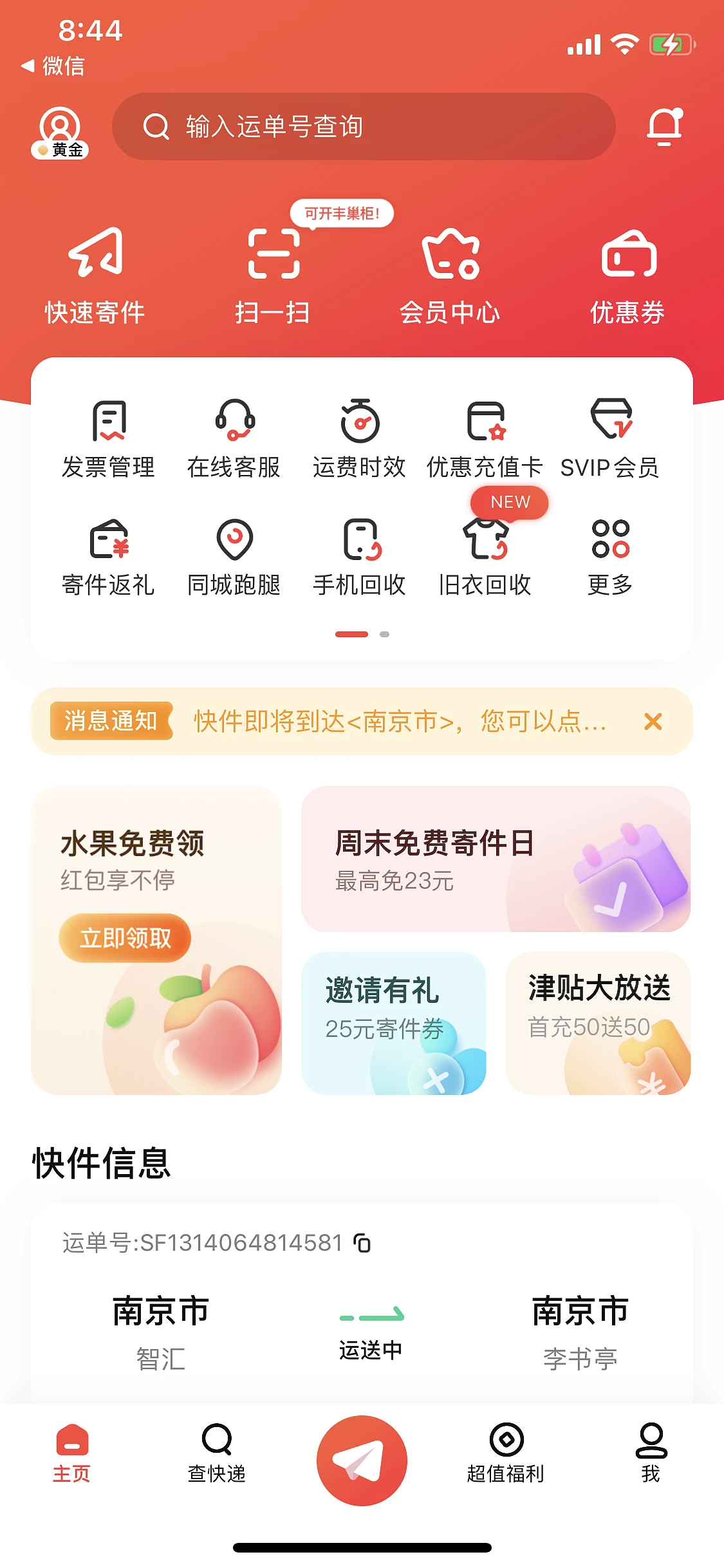Tap the waybill number search field
Screen dimensions: 724x1568
point(364,127)
